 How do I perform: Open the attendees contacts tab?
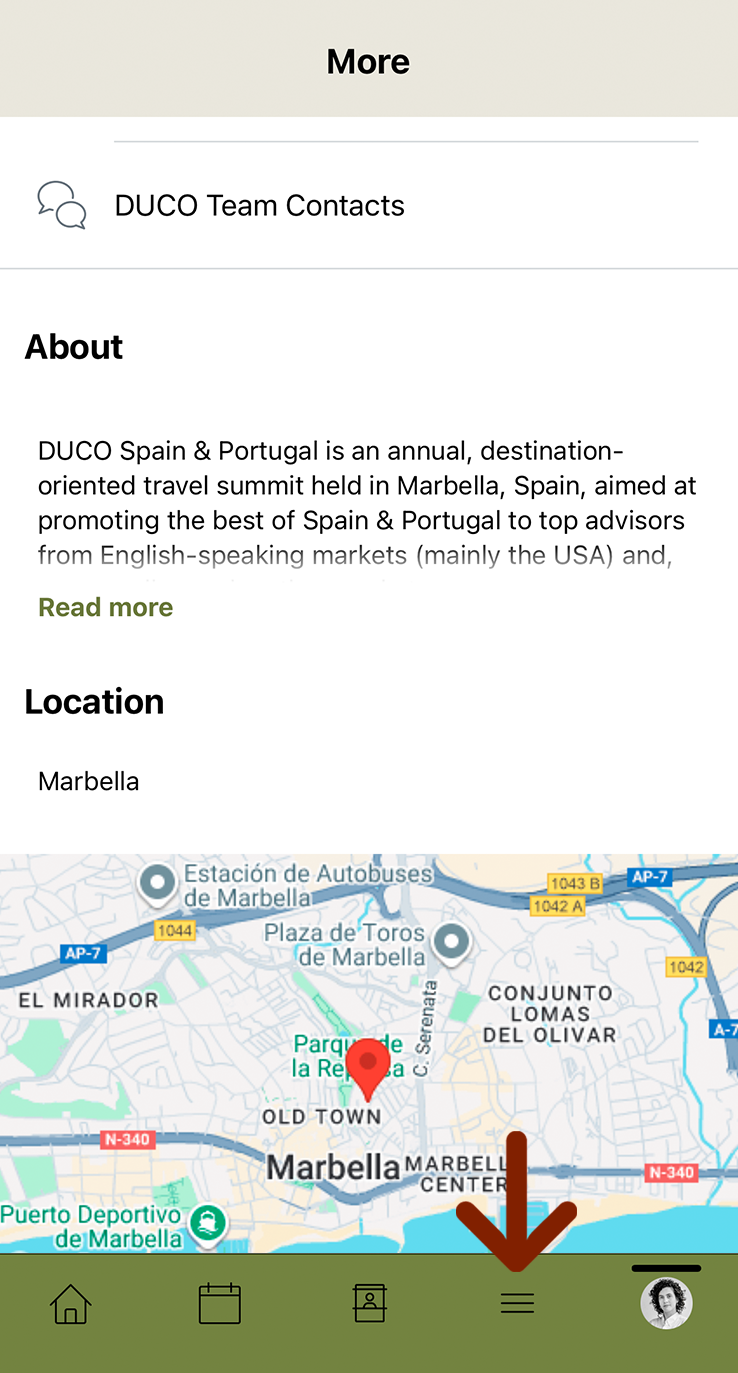click(369, 1304)
